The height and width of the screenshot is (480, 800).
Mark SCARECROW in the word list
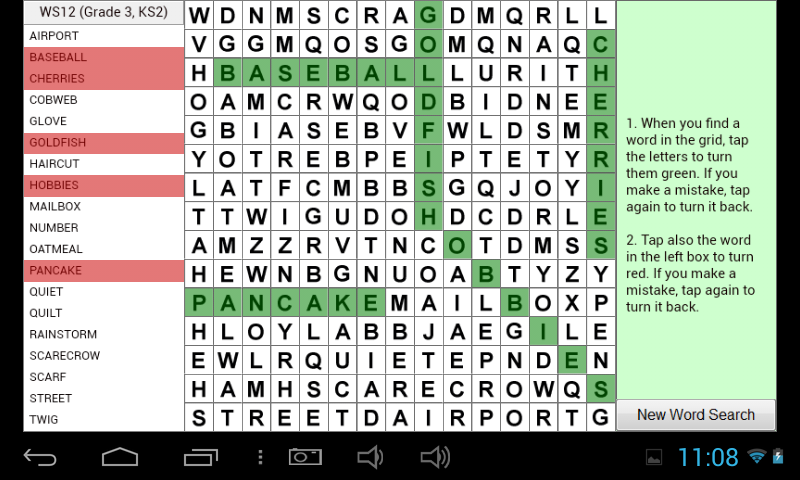(104, 356)
